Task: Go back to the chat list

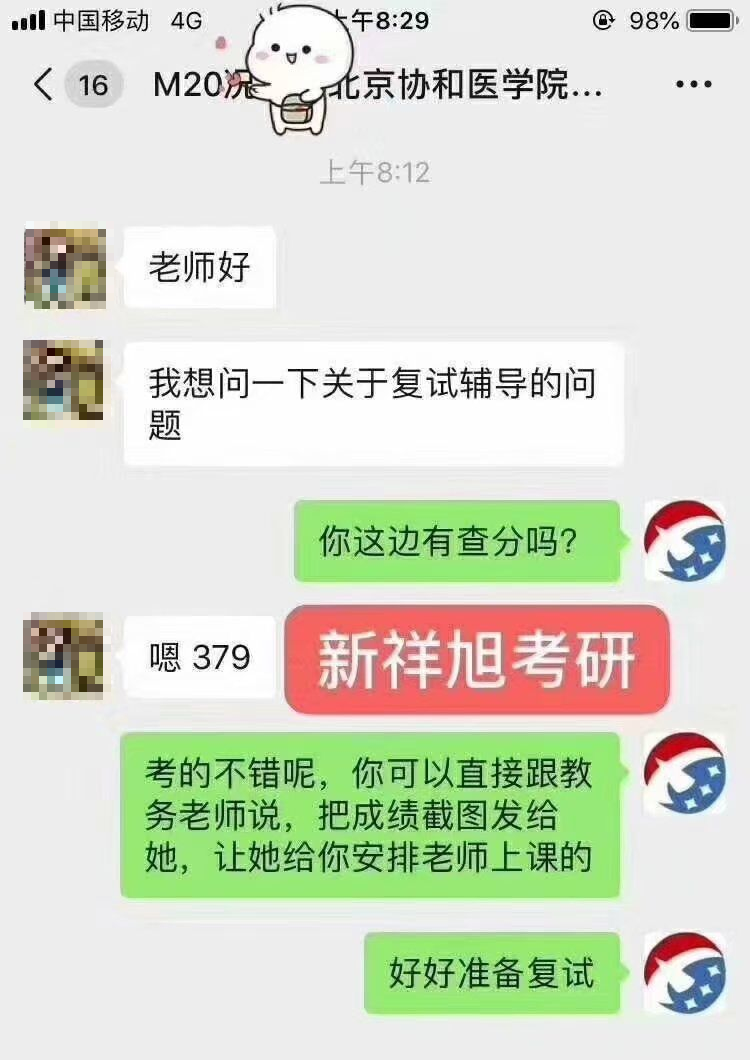Action: (x=42, y=85)
